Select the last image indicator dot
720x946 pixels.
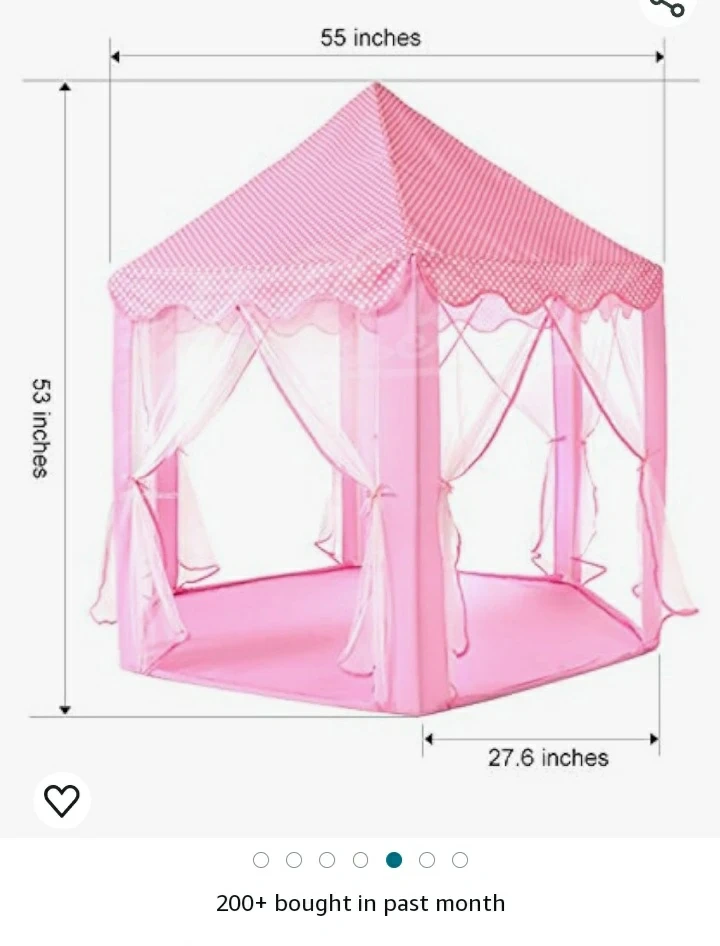point(460,860)
